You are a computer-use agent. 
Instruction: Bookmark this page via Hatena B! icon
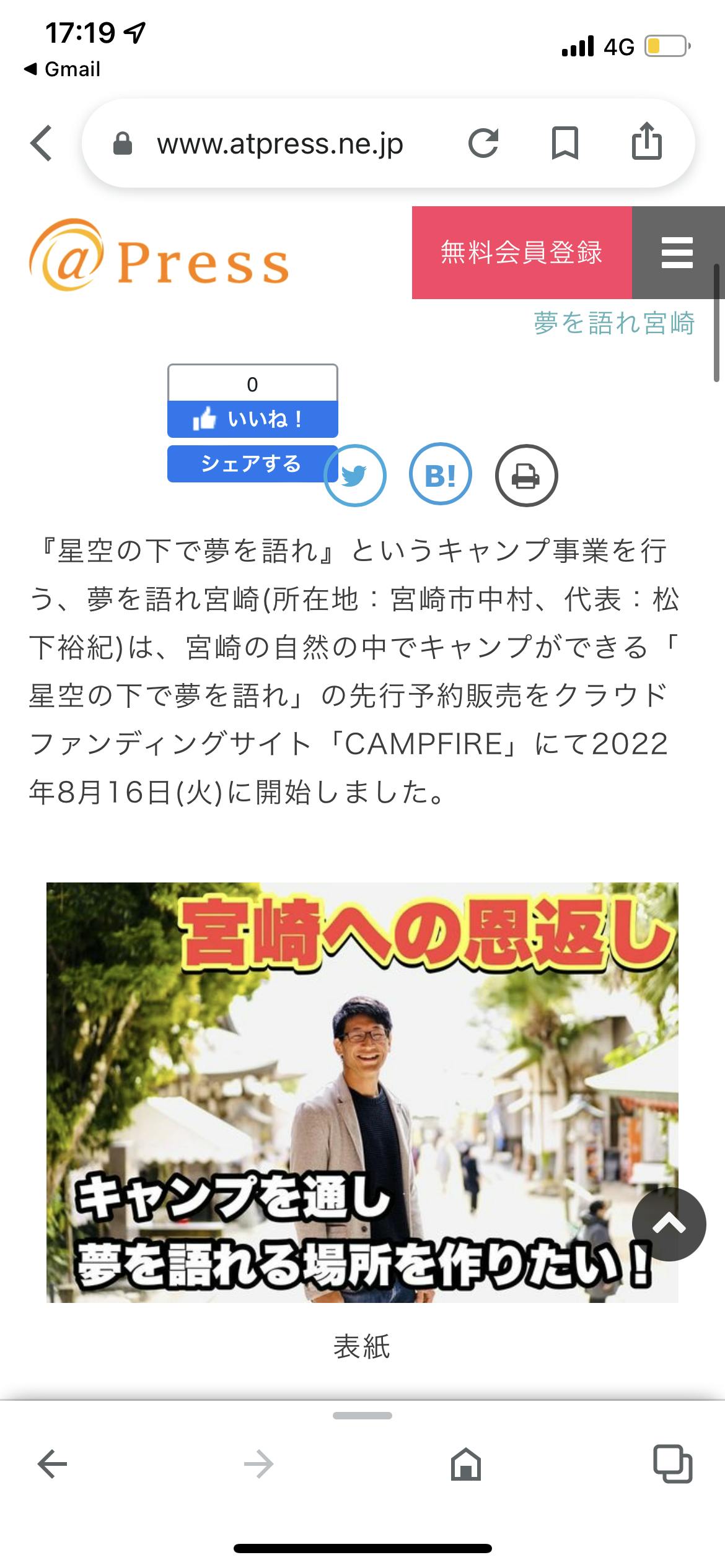click(x=441, y=474)
